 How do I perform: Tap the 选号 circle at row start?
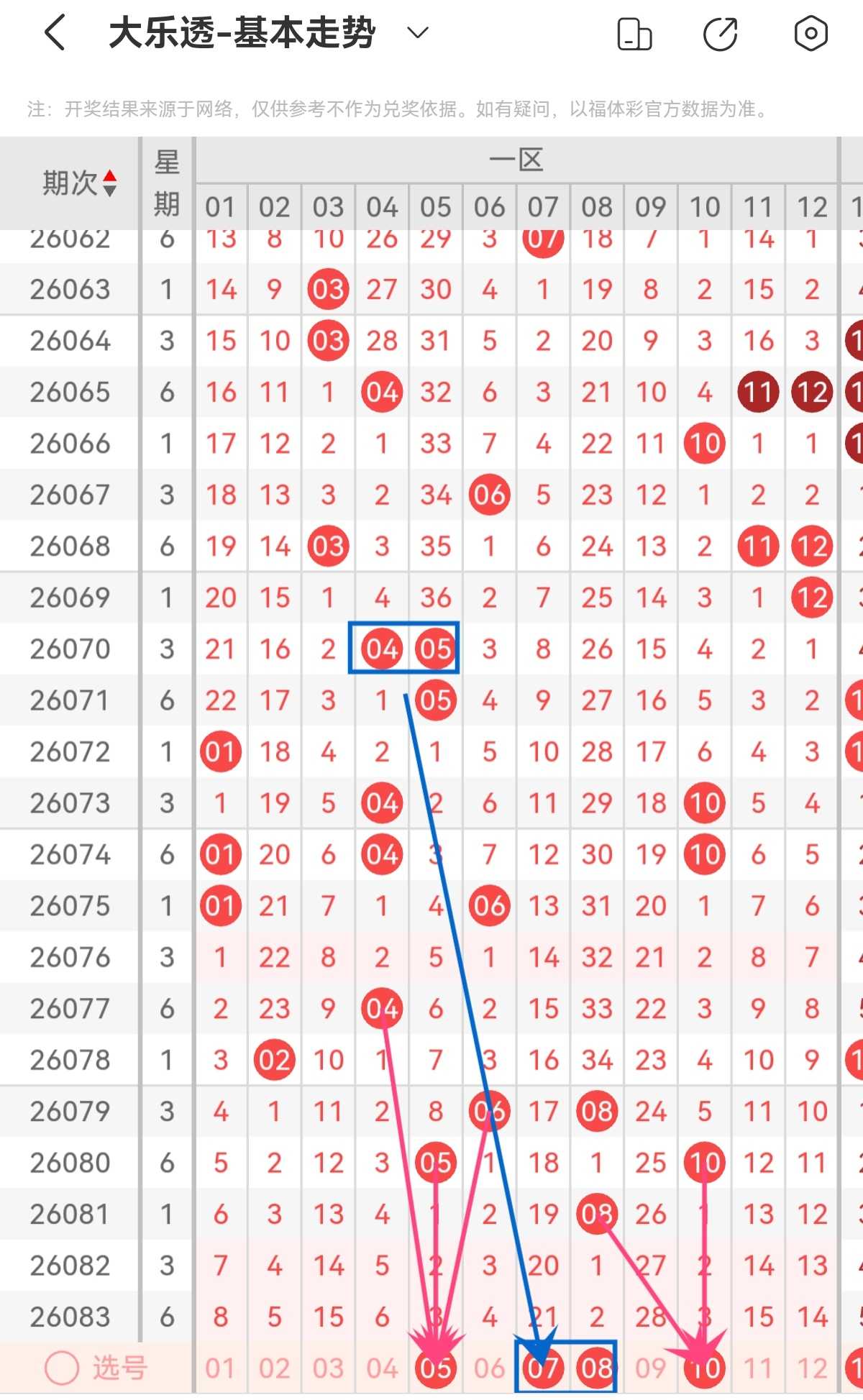pos(62,1368)
